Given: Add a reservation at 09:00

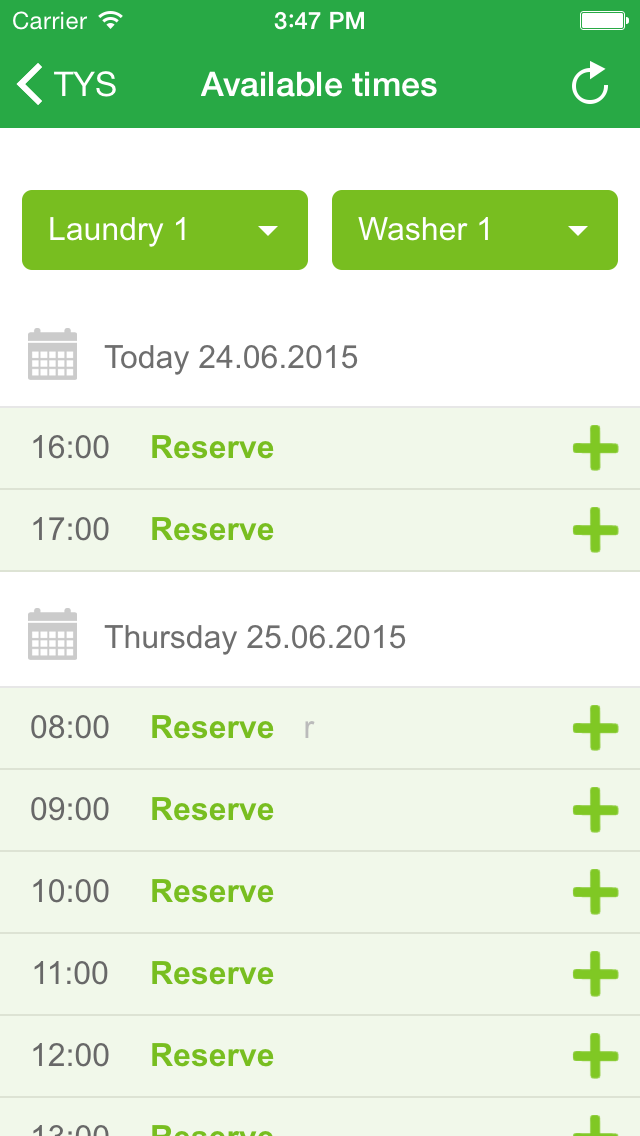Looking at the screenshot, I should [595, 809].
